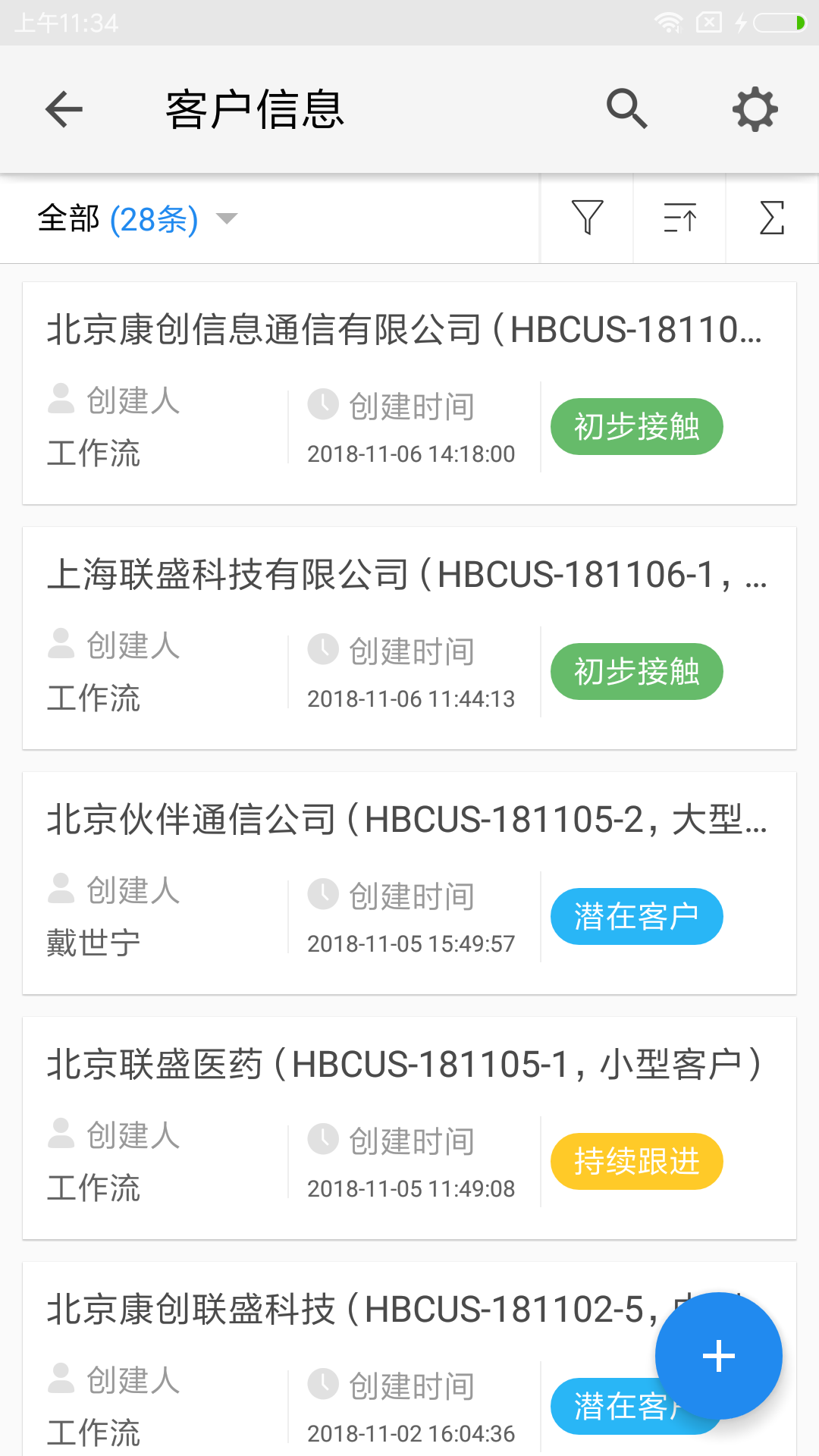This screenshot has width=819, height=1456.
Task: Tap the back arrow to leave 客户信息
Action: (x=64, y=109)
